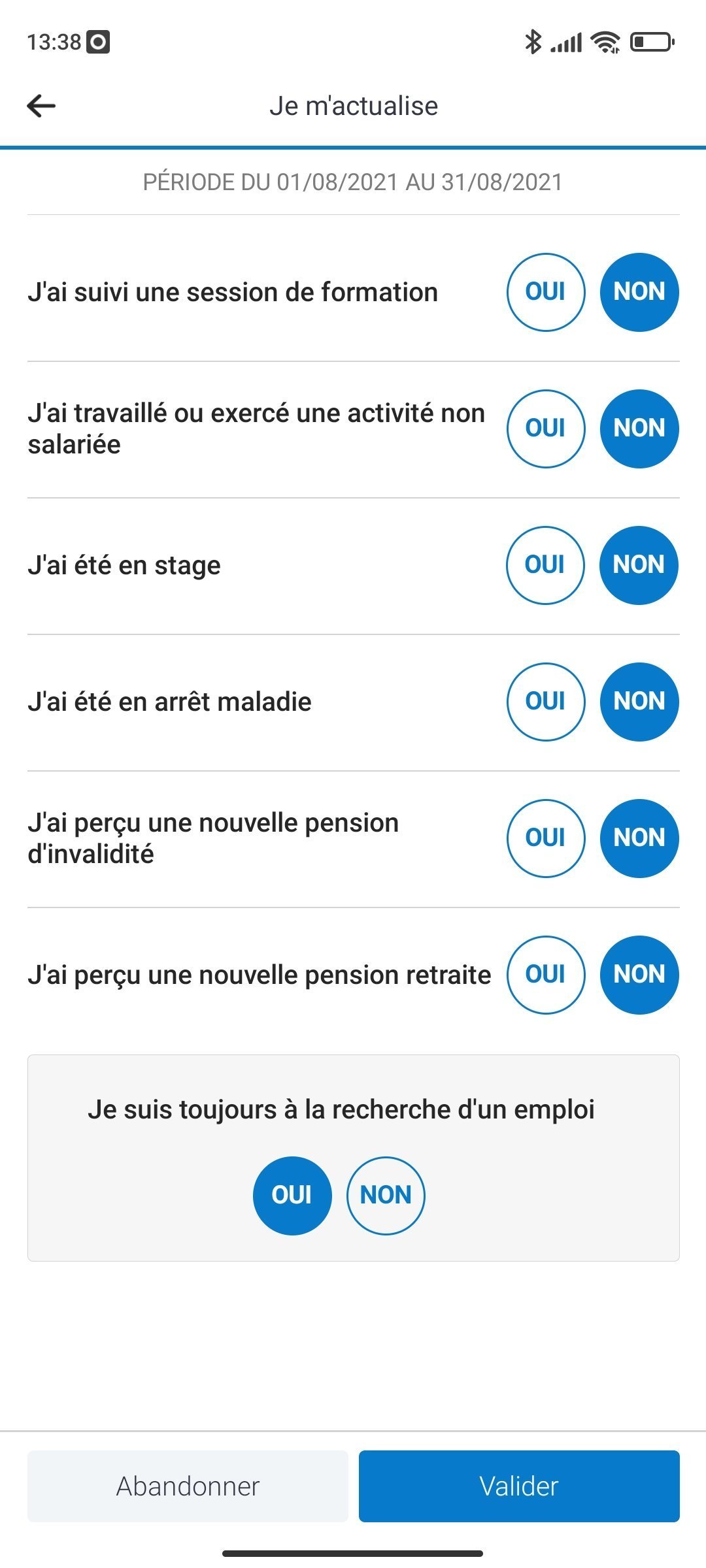
Task: Pick OUI for nouvelle pension retraite
Action: click(x=546, y=975)
